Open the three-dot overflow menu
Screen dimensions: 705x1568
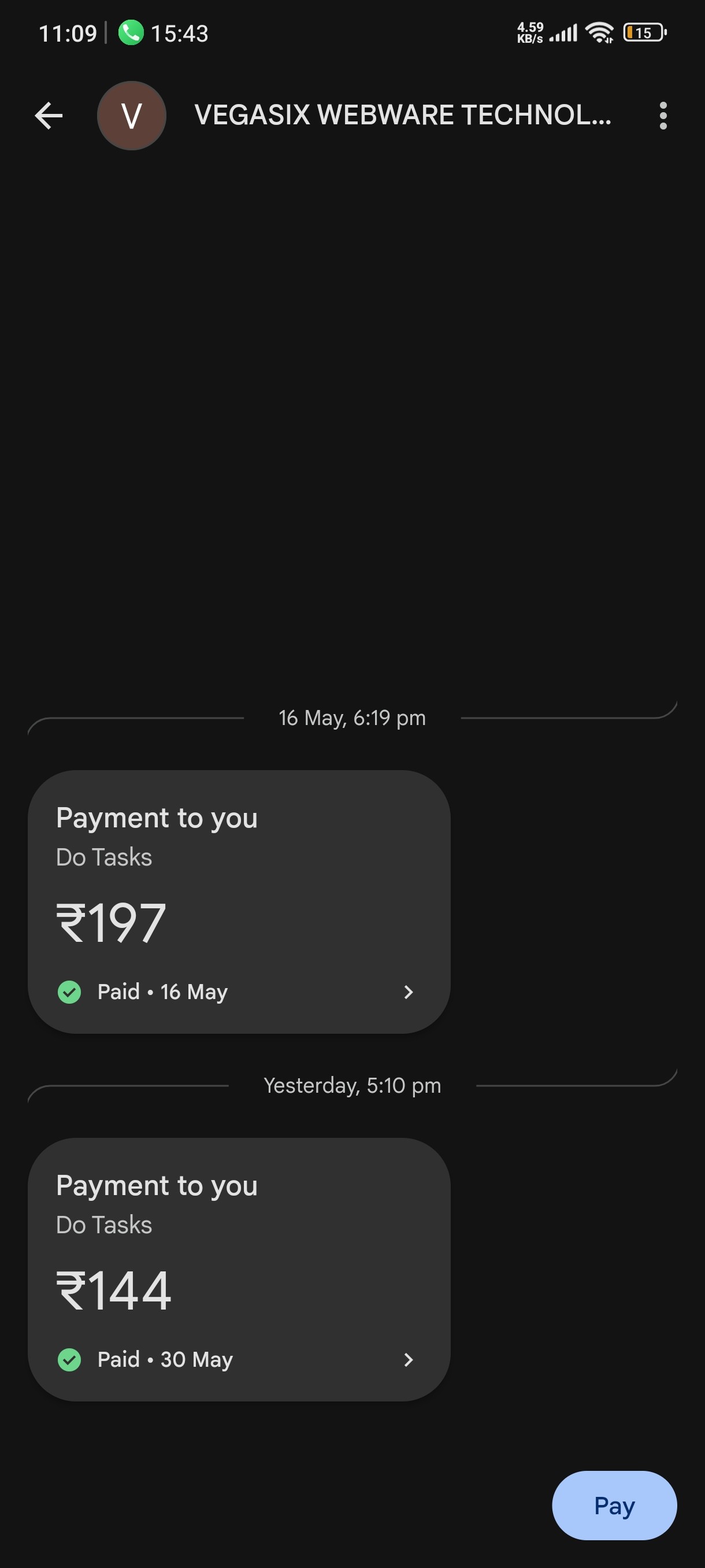[x=663, y=116]
